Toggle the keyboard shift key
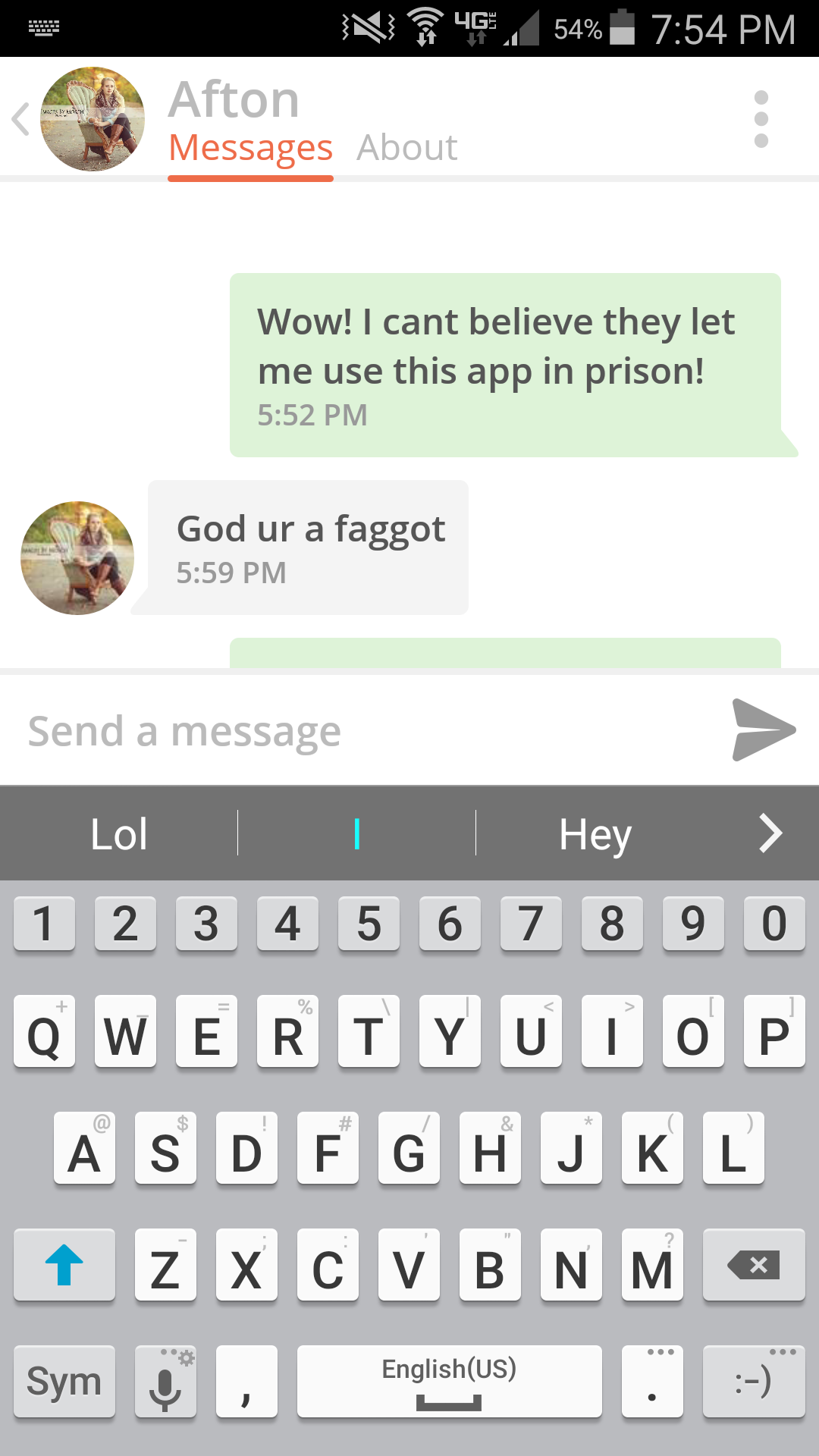The height and width of the screenshot is (1456, 819). point(64,1265)
